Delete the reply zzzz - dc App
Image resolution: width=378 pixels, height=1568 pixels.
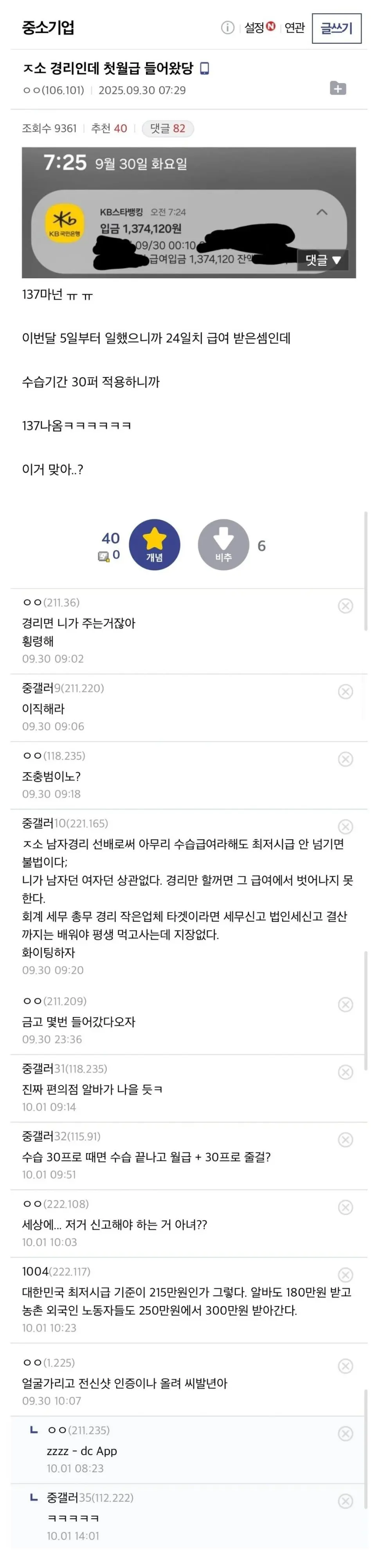[345, 1433]
